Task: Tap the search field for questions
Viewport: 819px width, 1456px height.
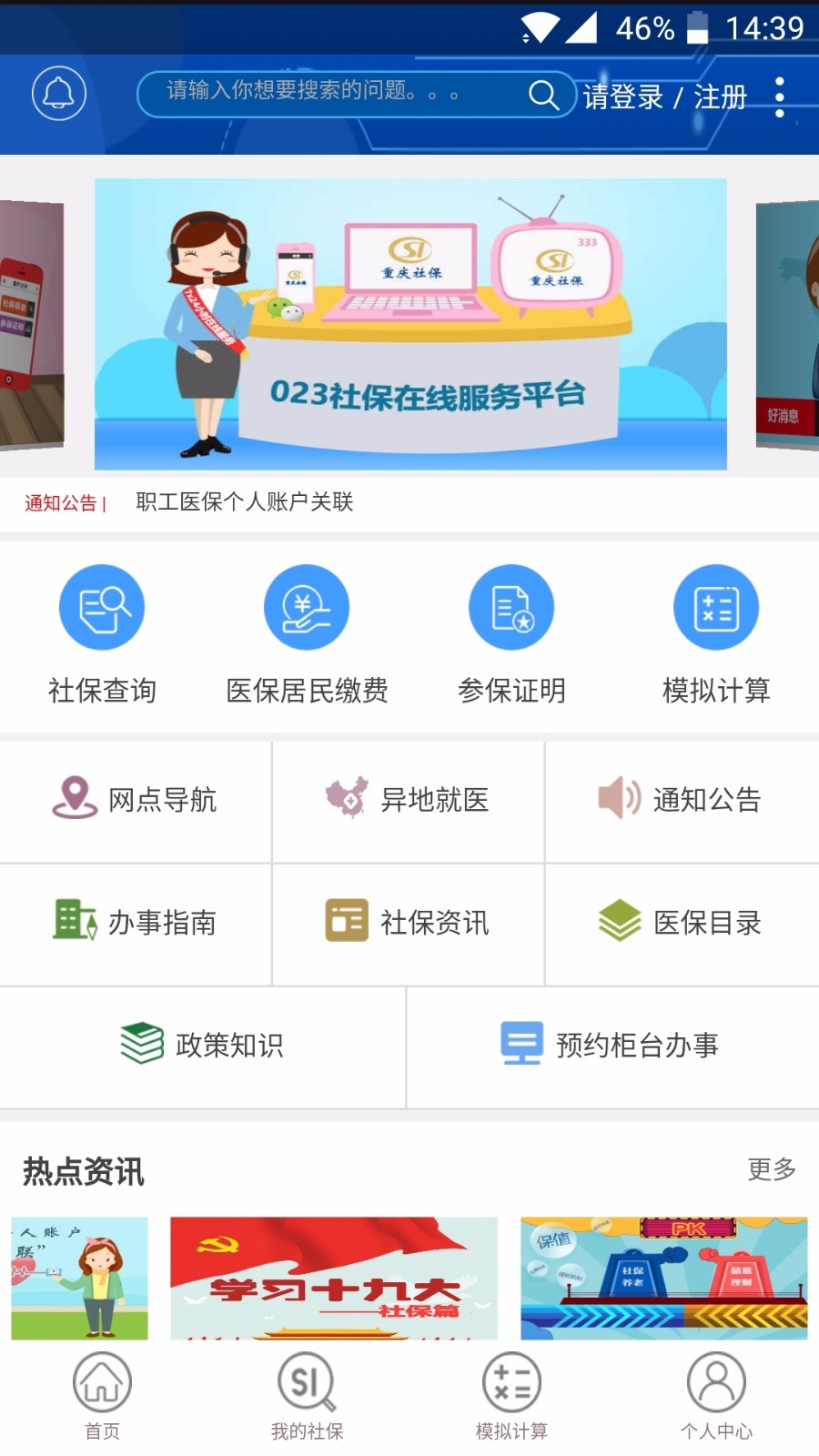Action: pyautogui.click(x=357, y=94)
